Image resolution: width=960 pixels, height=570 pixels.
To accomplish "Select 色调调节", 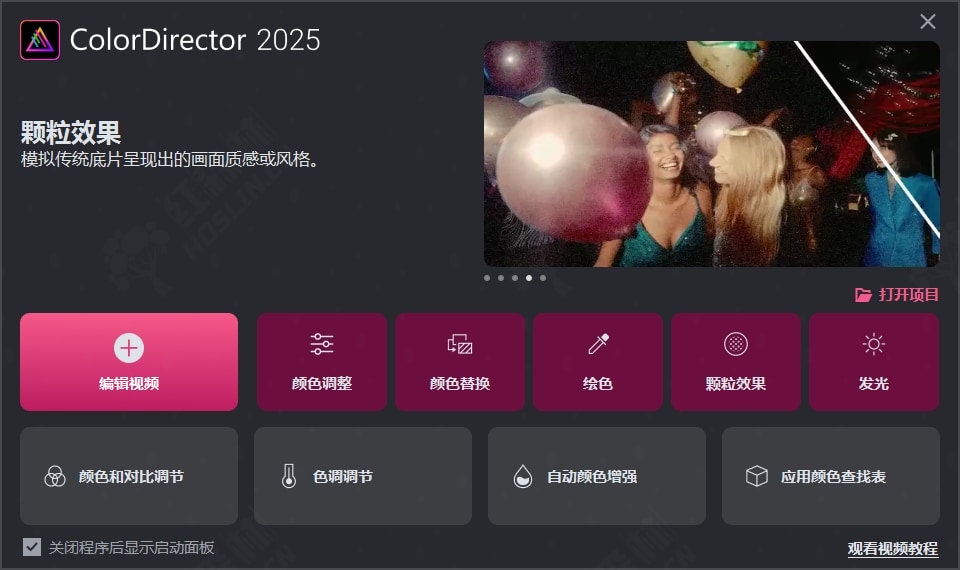I will click(x=362, y=477).
